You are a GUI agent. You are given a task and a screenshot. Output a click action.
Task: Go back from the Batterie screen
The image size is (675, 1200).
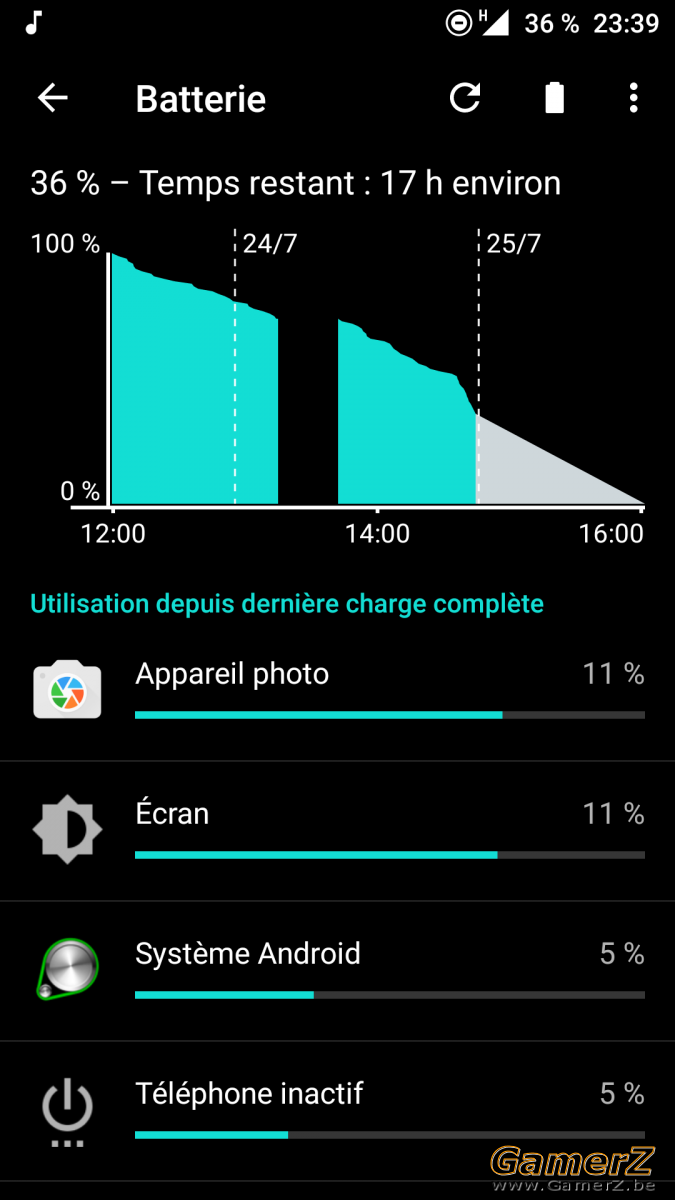[x=52, y=98]
